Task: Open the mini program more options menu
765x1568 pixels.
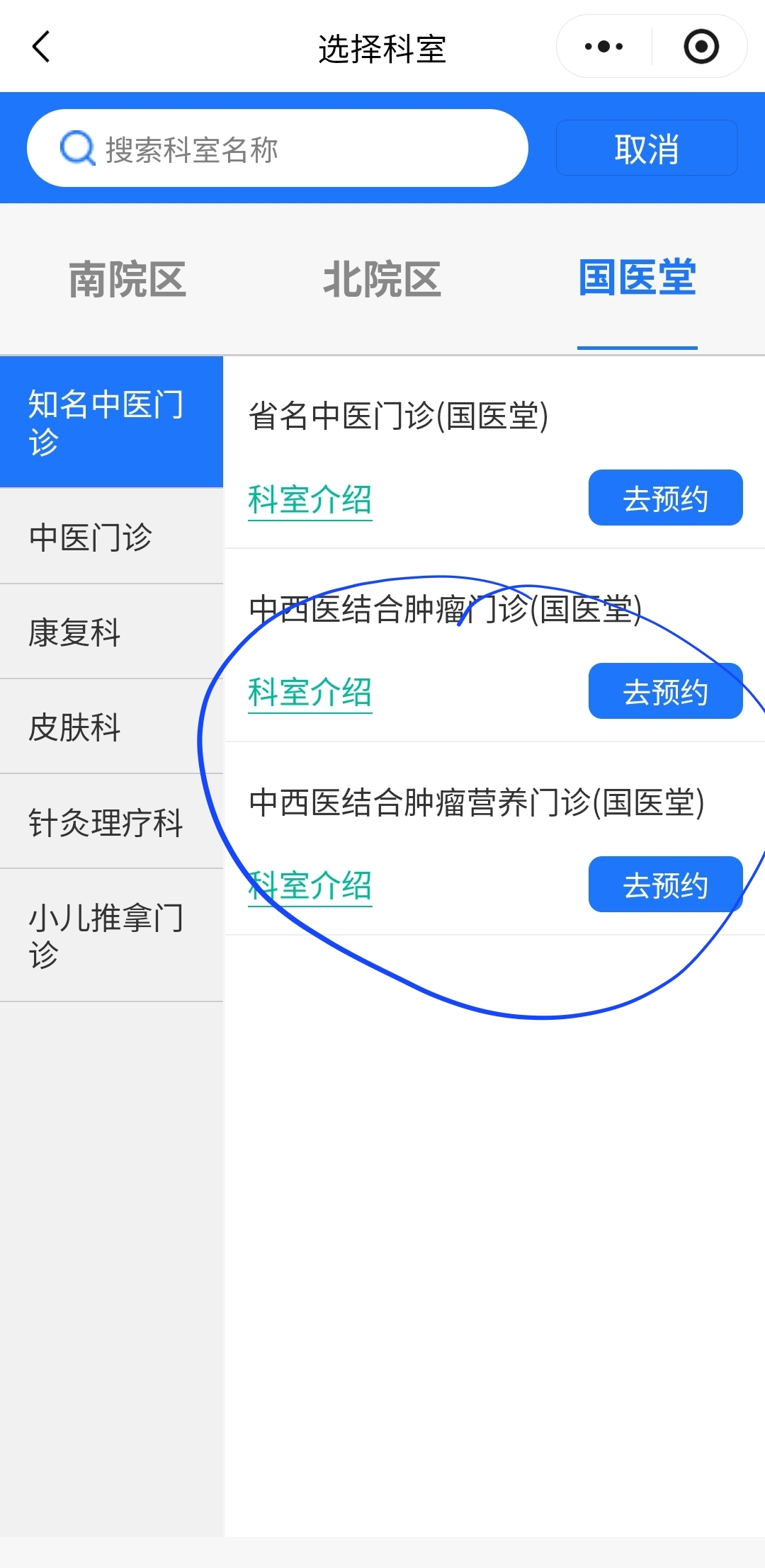Action: point(603,47)
